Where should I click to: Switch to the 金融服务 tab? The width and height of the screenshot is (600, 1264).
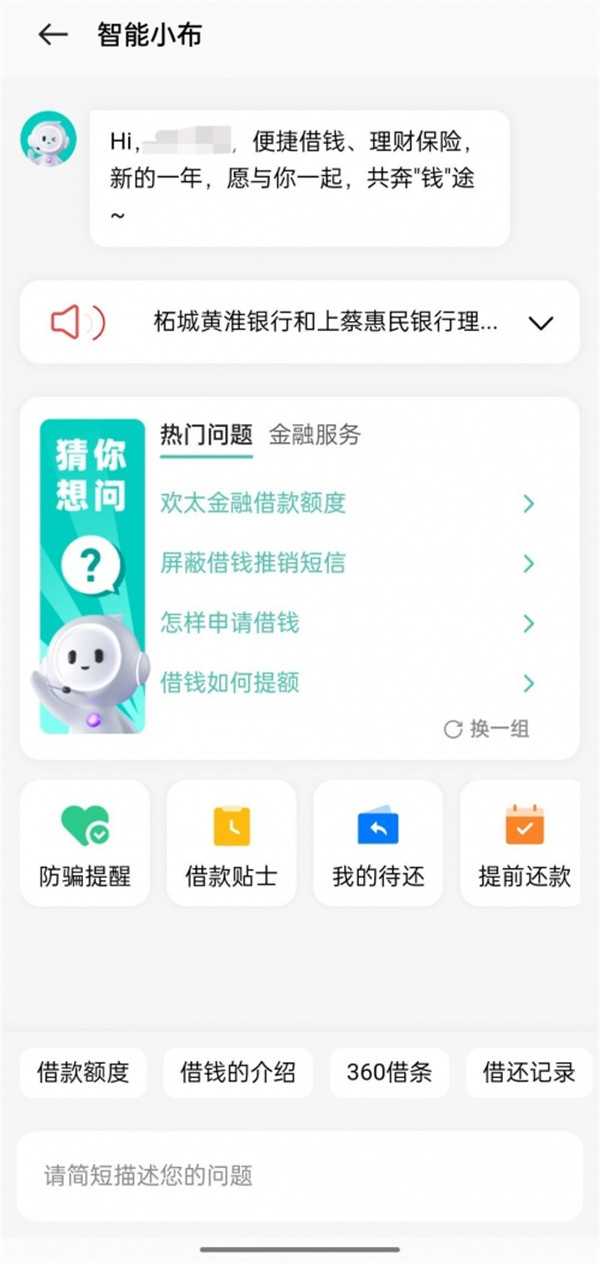[x=315, y=435]
